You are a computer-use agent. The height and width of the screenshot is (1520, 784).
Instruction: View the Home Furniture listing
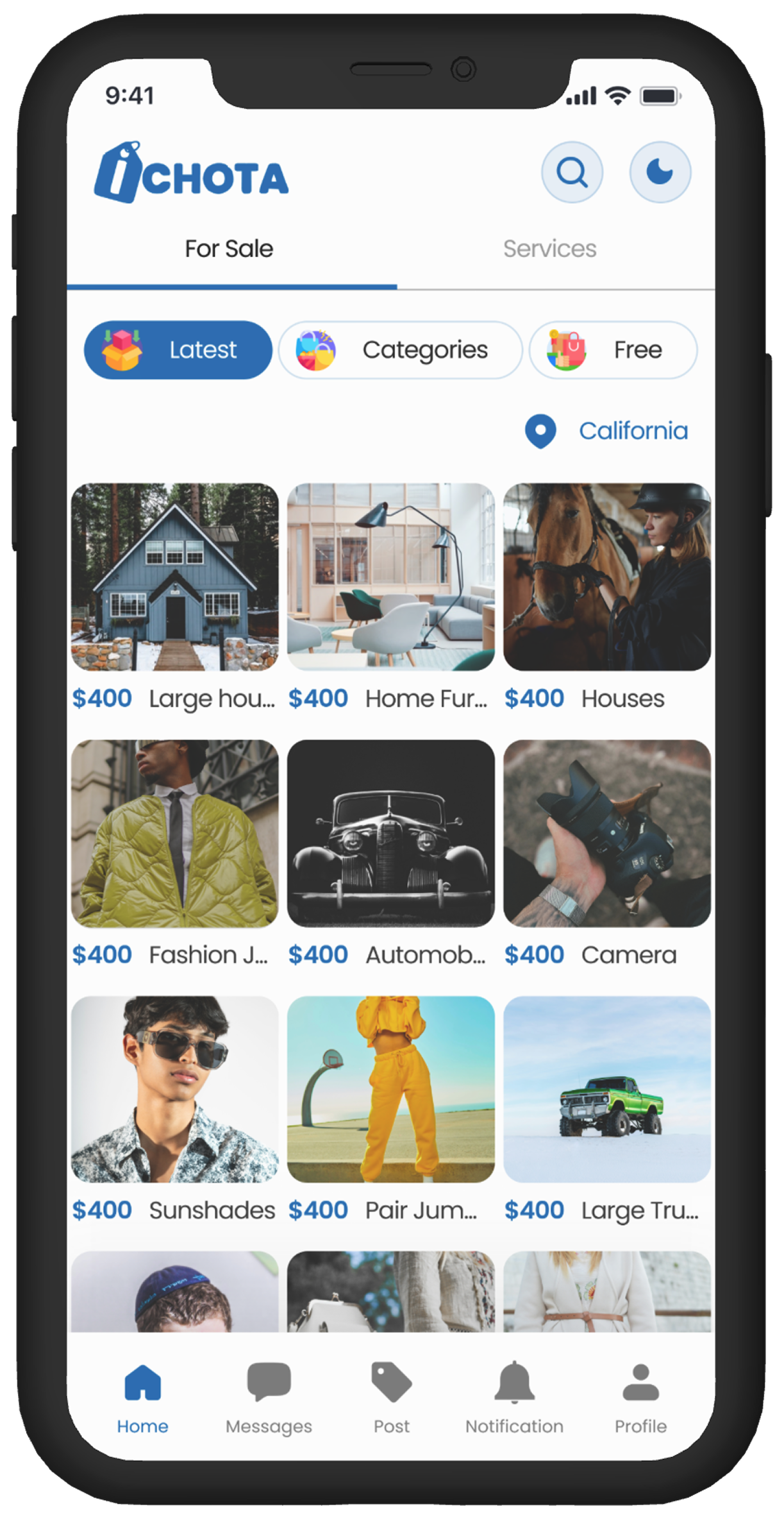click(x=391, y=577)
